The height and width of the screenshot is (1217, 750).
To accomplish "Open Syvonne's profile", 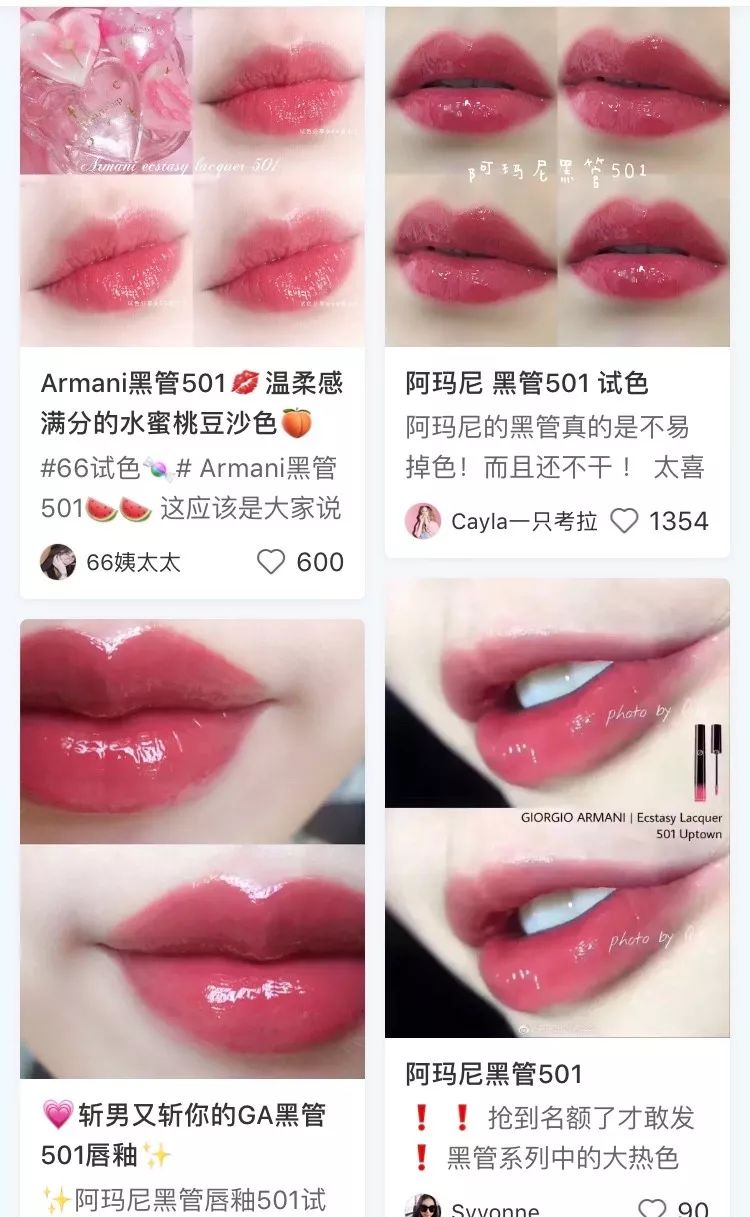I will (x=472, y=1206).
